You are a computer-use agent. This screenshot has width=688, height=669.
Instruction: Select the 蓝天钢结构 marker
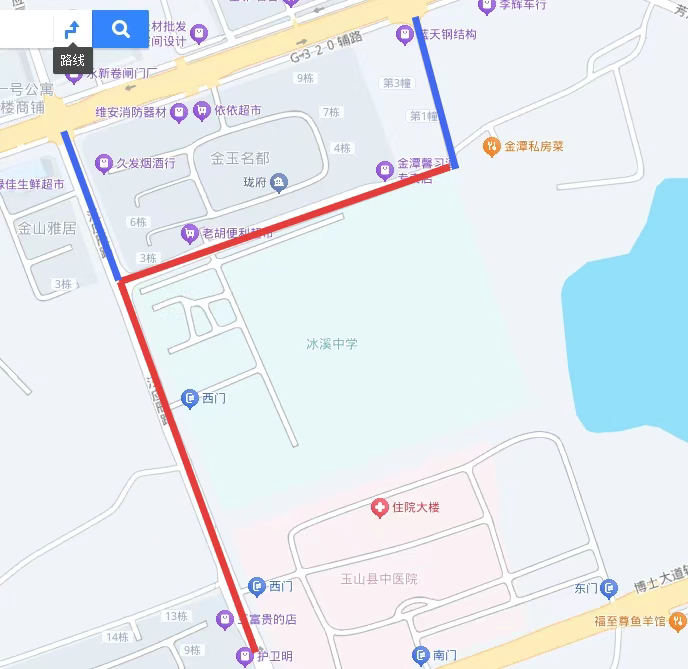click(405, 34)
